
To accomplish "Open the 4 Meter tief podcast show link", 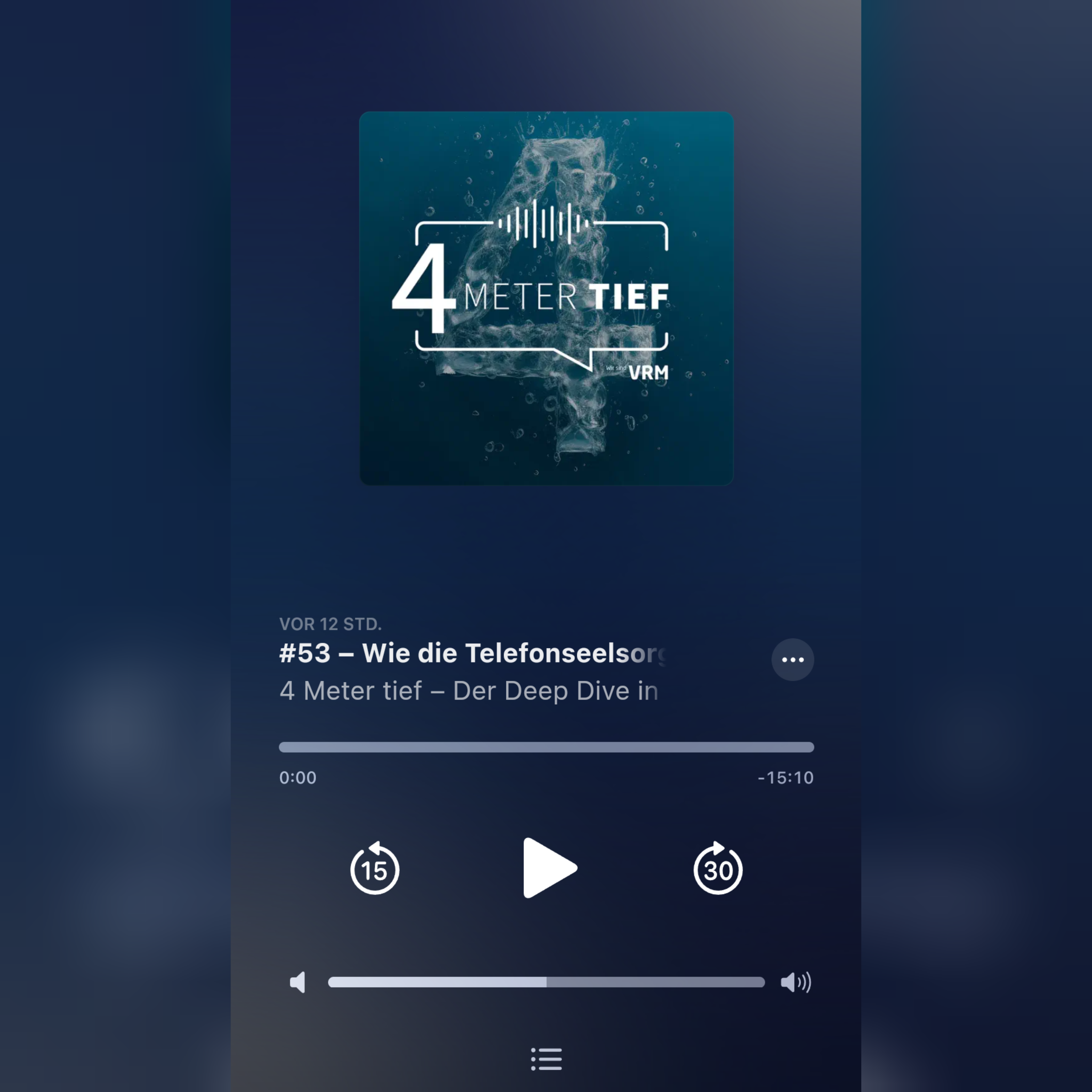I will (x=469, y=691).
